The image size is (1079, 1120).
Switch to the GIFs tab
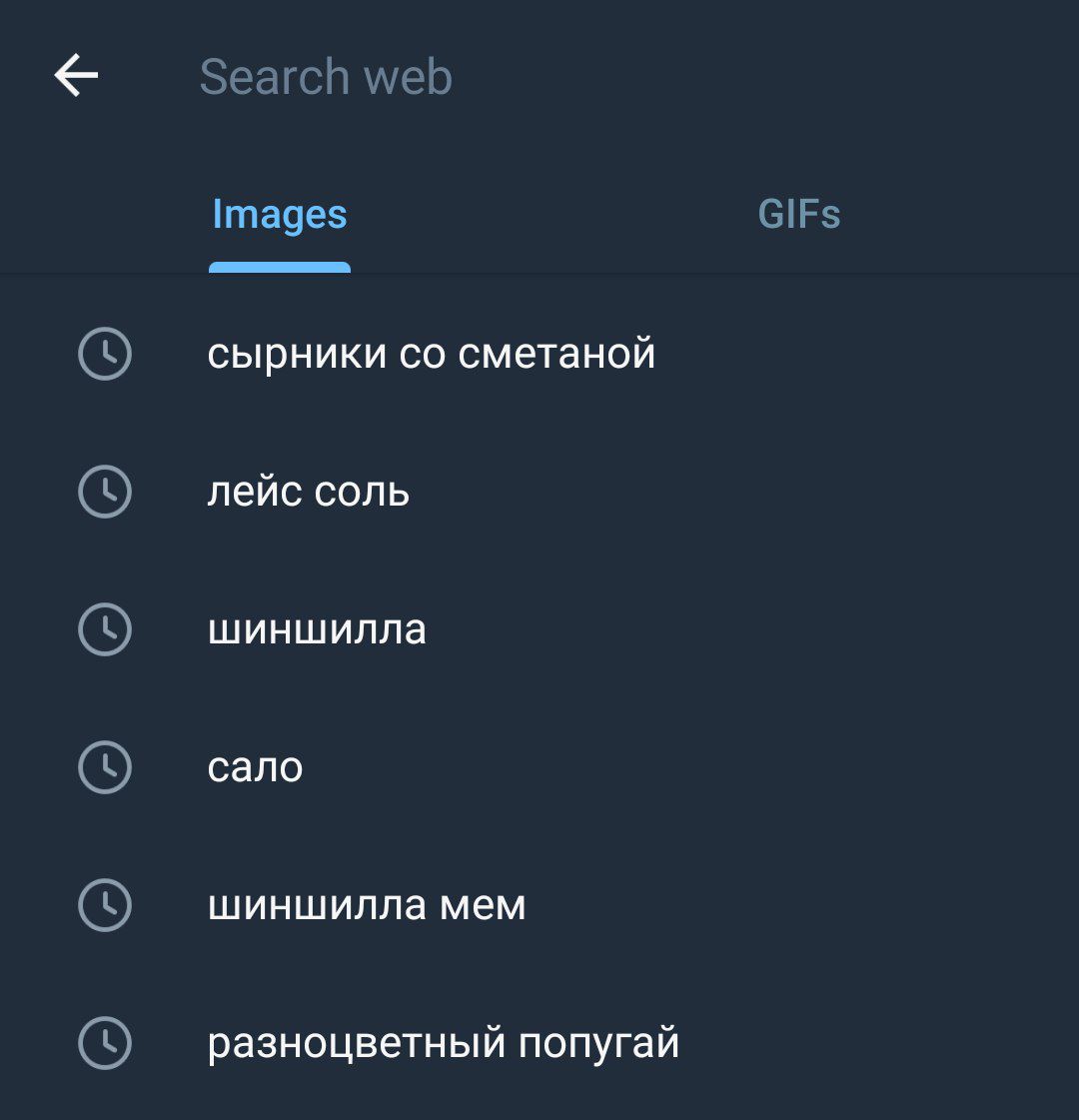coord(799,215)
